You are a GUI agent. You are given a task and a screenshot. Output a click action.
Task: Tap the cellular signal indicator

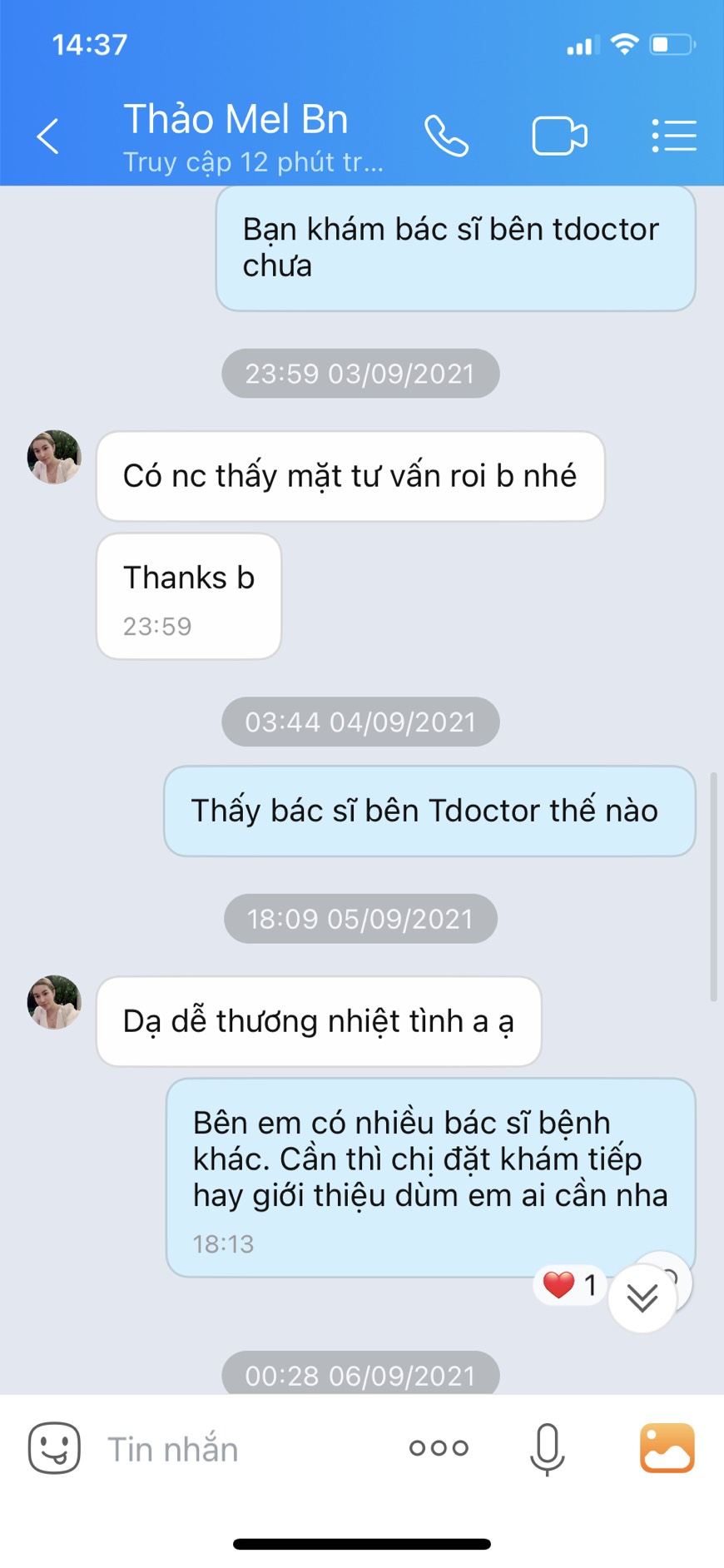pyautogui.click(x=581, y=44)
